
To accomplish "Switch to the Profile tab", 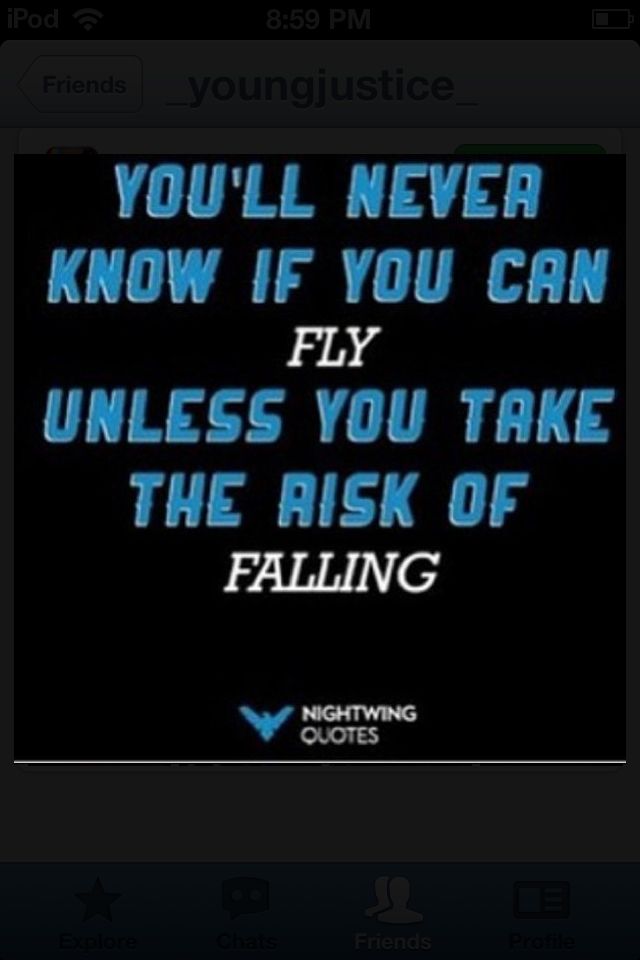I will [541, 912].
